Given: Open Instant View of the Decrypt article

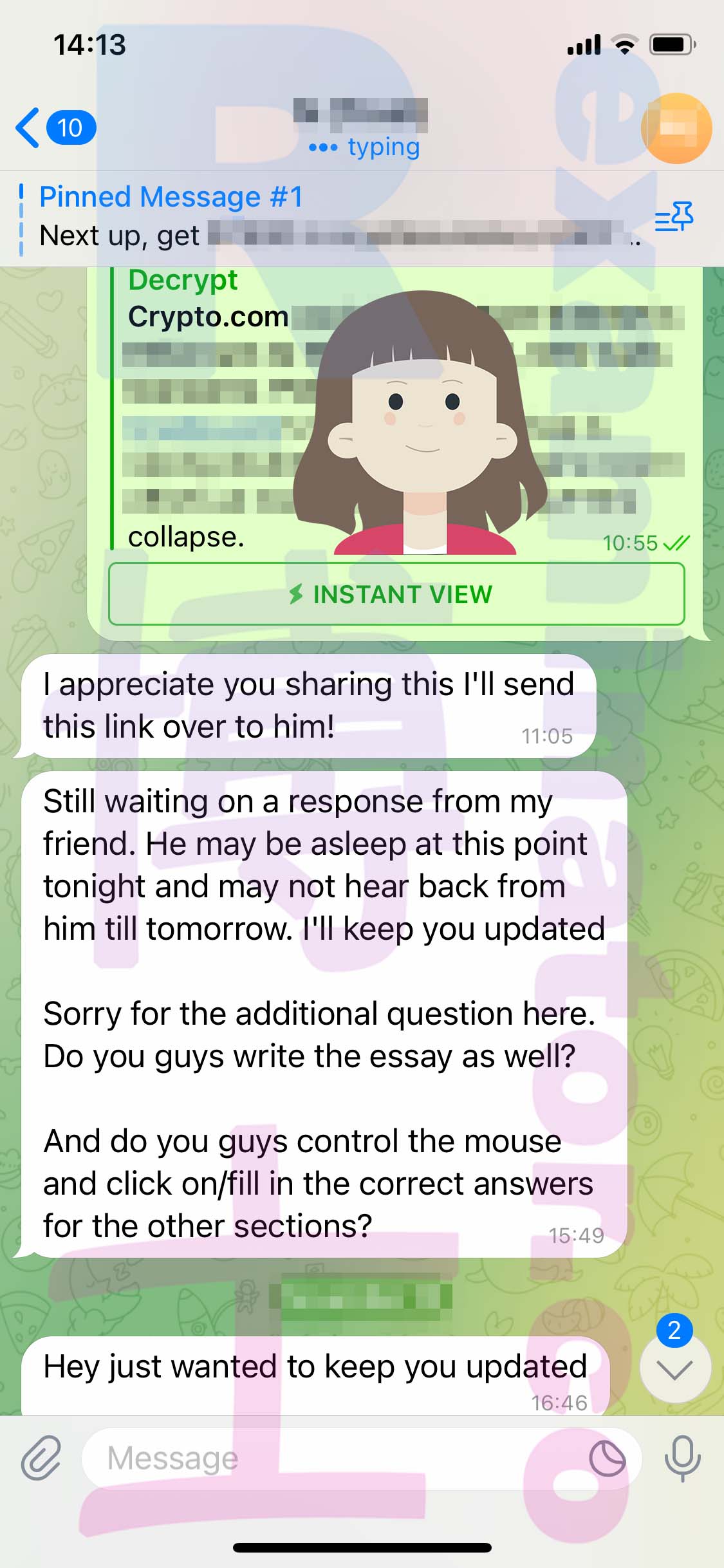Looking at the screenshot, I should tap(396, 594).
